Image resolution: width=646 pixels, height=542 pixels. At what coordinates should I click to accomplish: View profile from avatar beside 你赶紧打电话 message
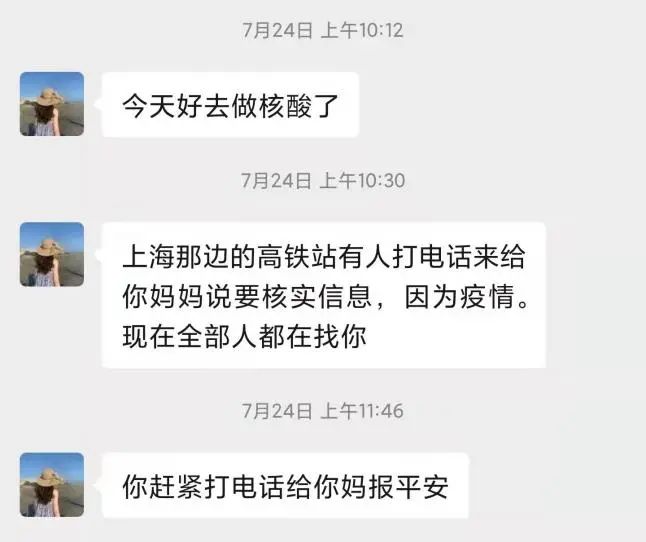52,484
